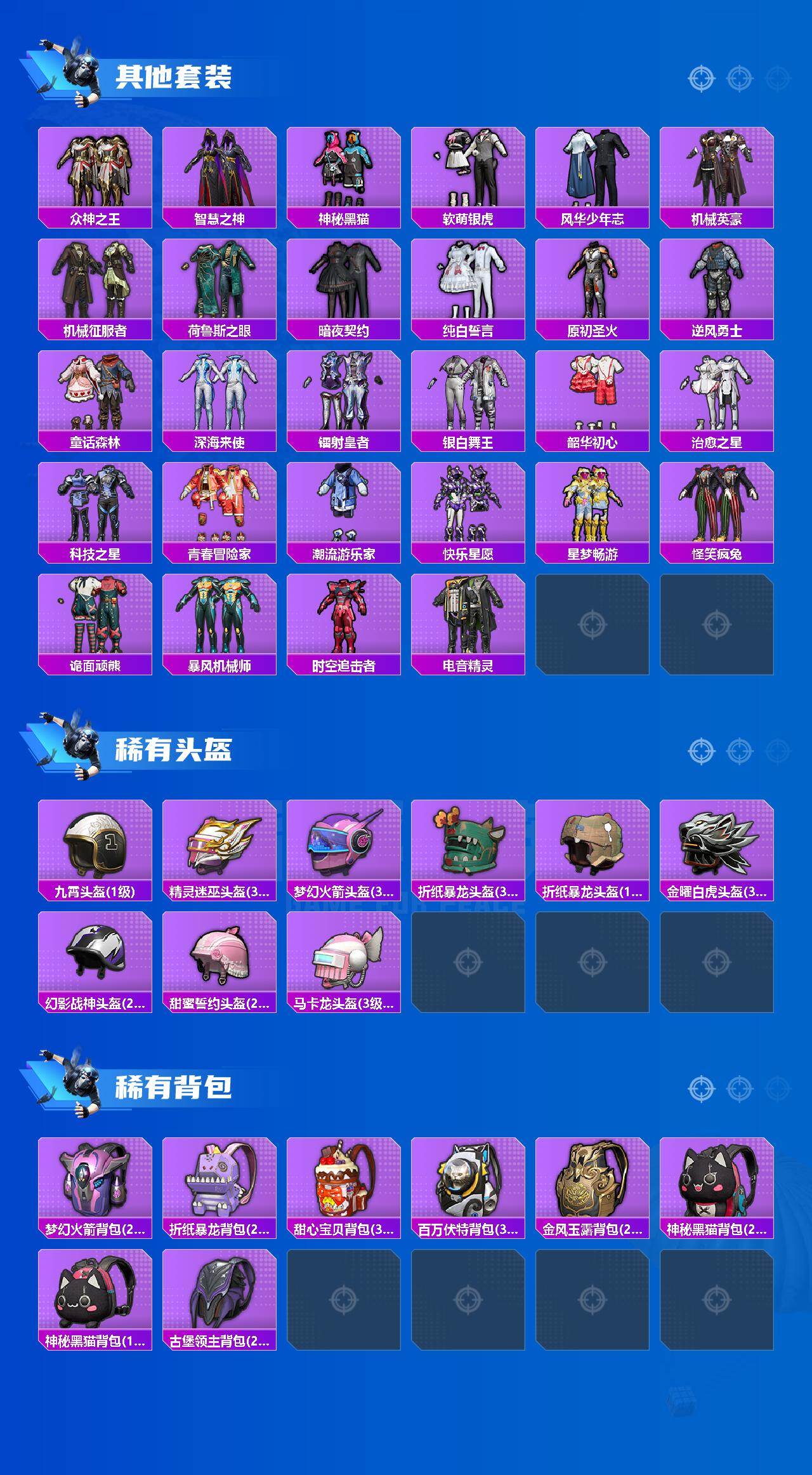The image size is (812, 1475).
Task: Choose the 金曜白虎头盔 white tiger helmet
Action: 718,850
